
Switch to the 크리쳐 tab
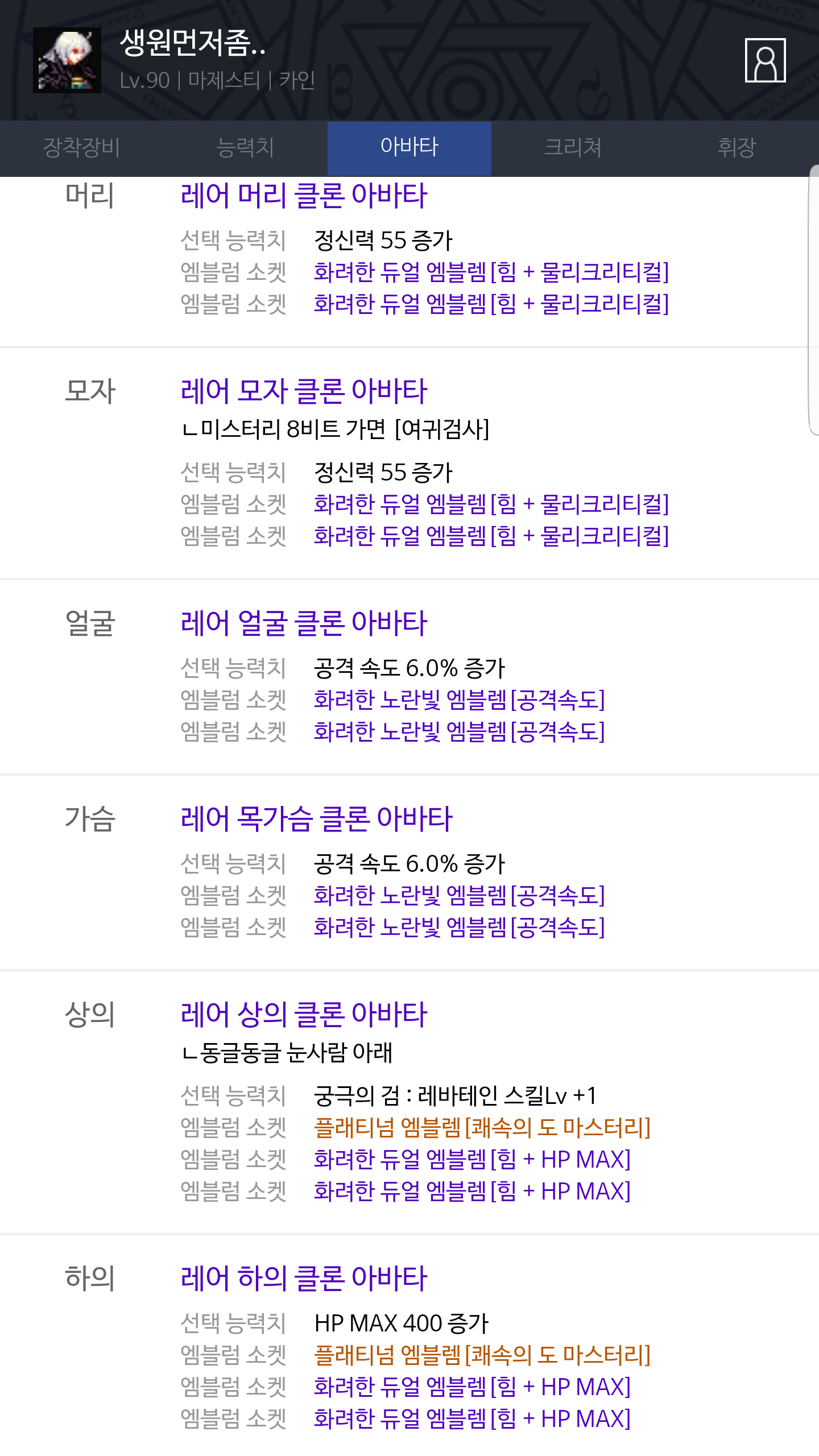(x=573, y=148)
